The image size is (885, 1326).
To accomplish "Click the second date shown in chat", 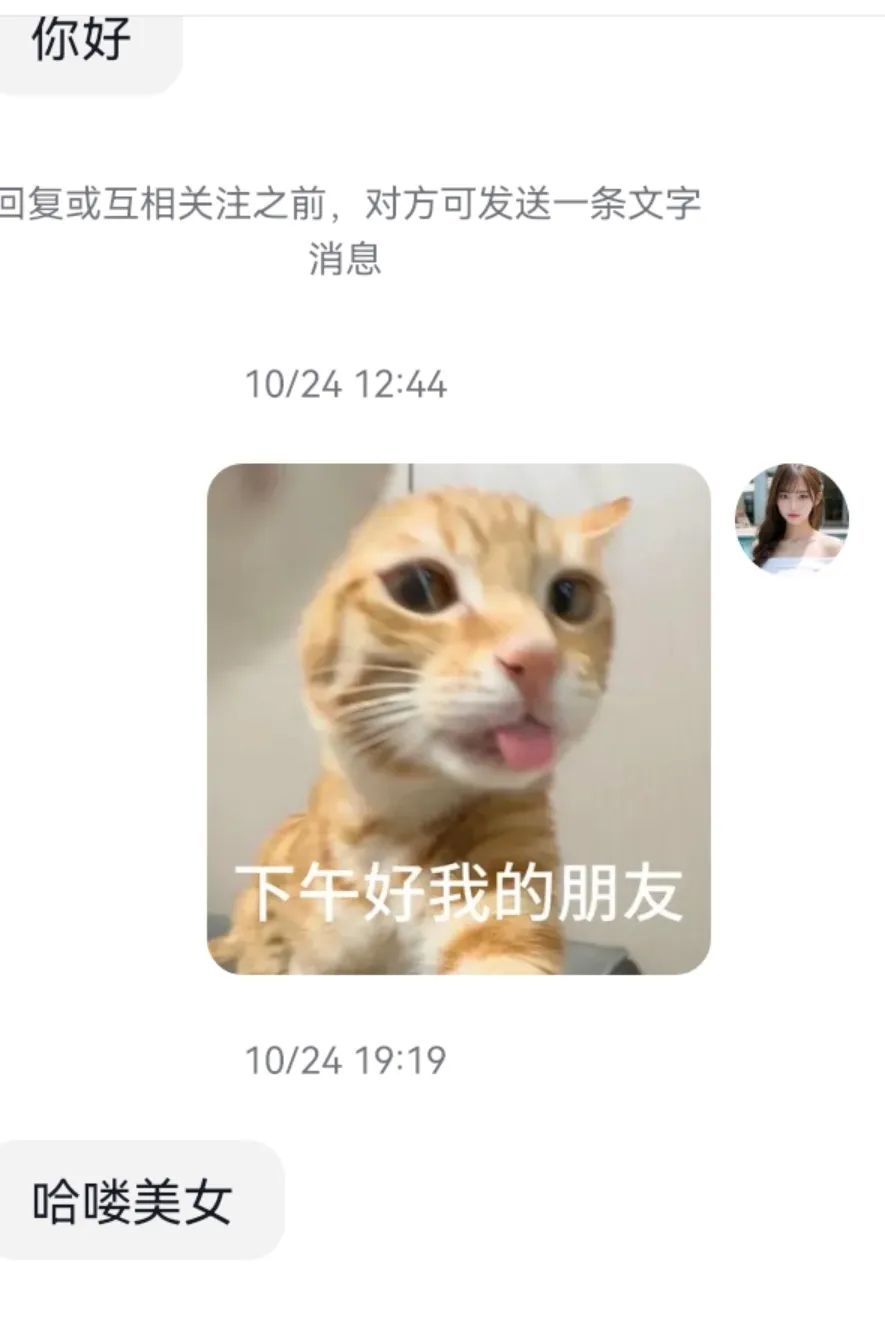I will pos(347,1058).
